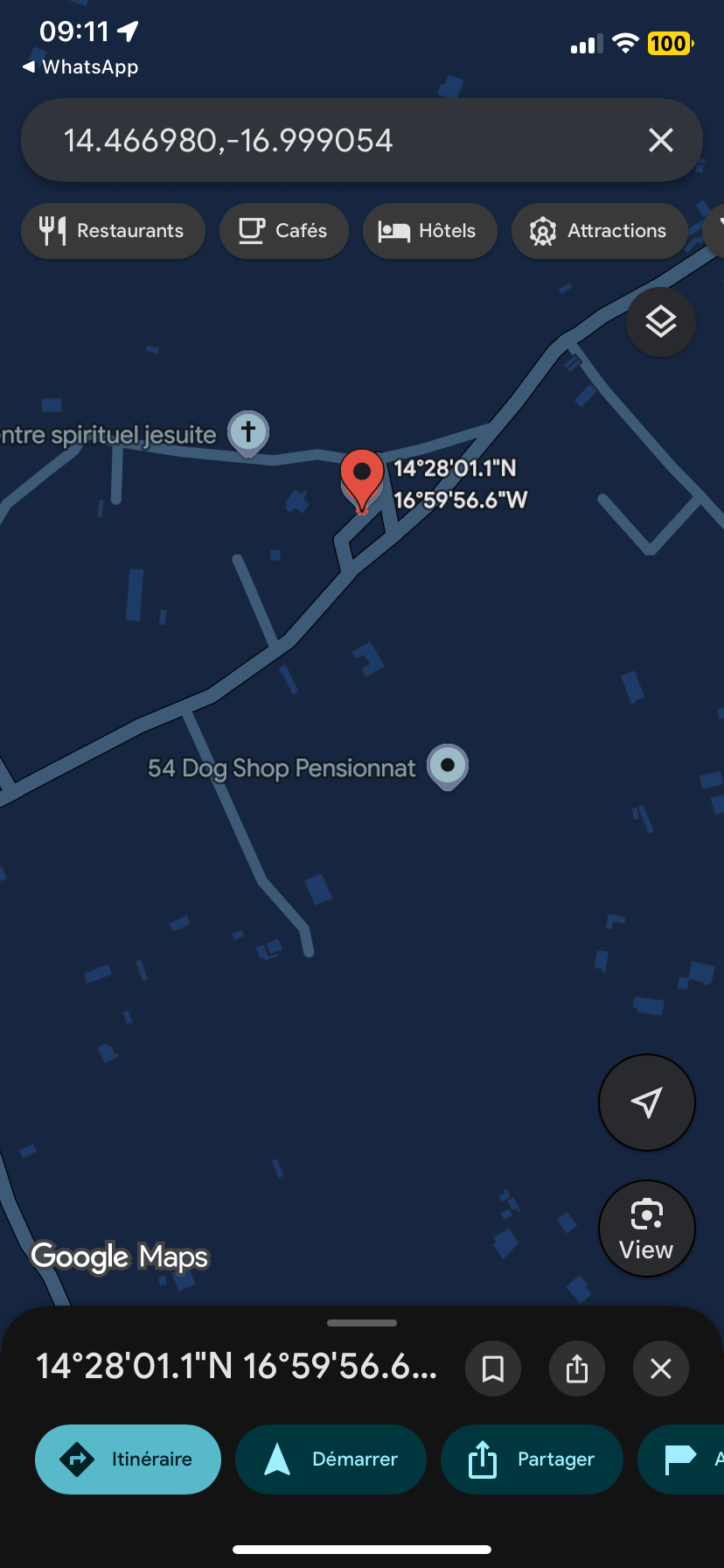Viewport: 724px width, 1568px height.
Task: Open the 54 Dog Shop Pensionnat marker
Action: (448, 766)
